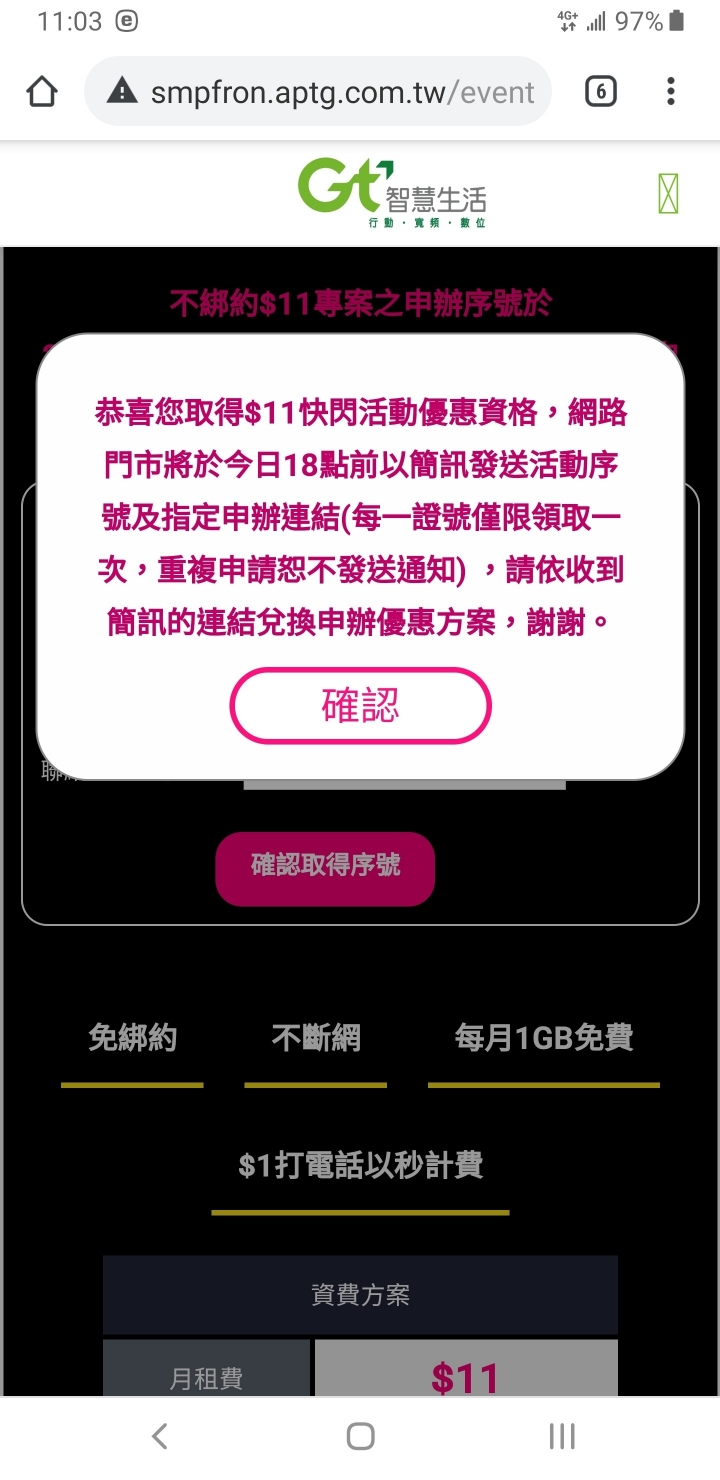Screen dimensions: 720x1480
Task: Tap the 確認取得序號 button
Action: pyautogui.click(x=325, y=867)
